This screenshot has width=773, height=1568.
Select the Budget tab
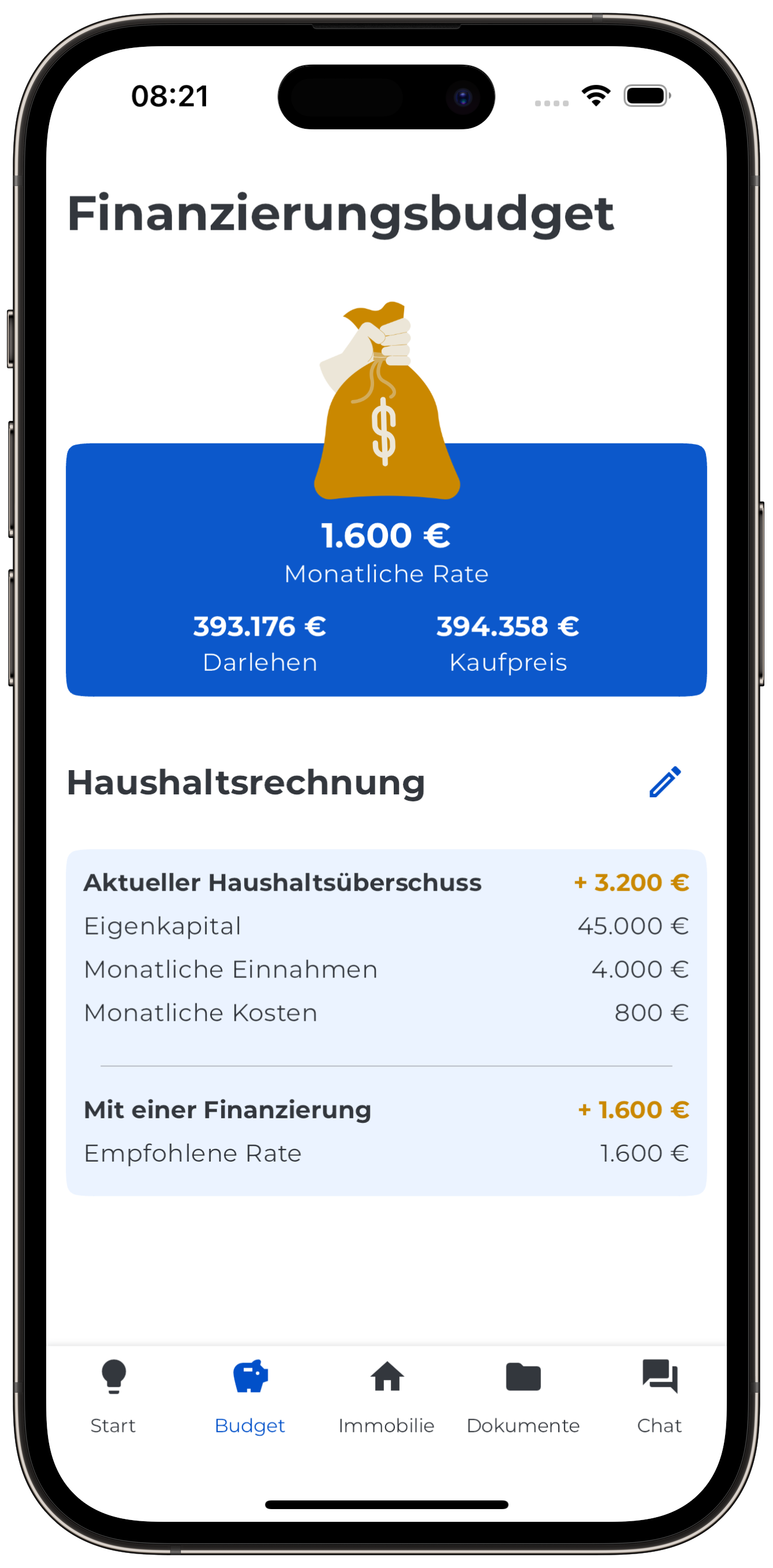pos(249,1395)
